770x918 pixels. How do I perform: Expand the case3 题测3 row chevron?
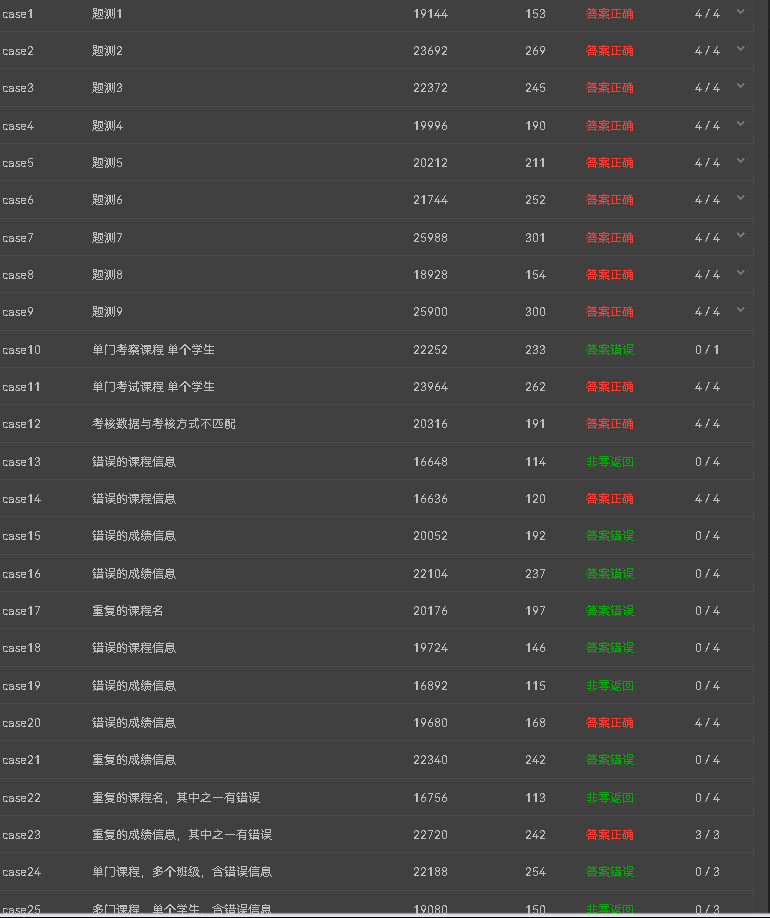740,86
